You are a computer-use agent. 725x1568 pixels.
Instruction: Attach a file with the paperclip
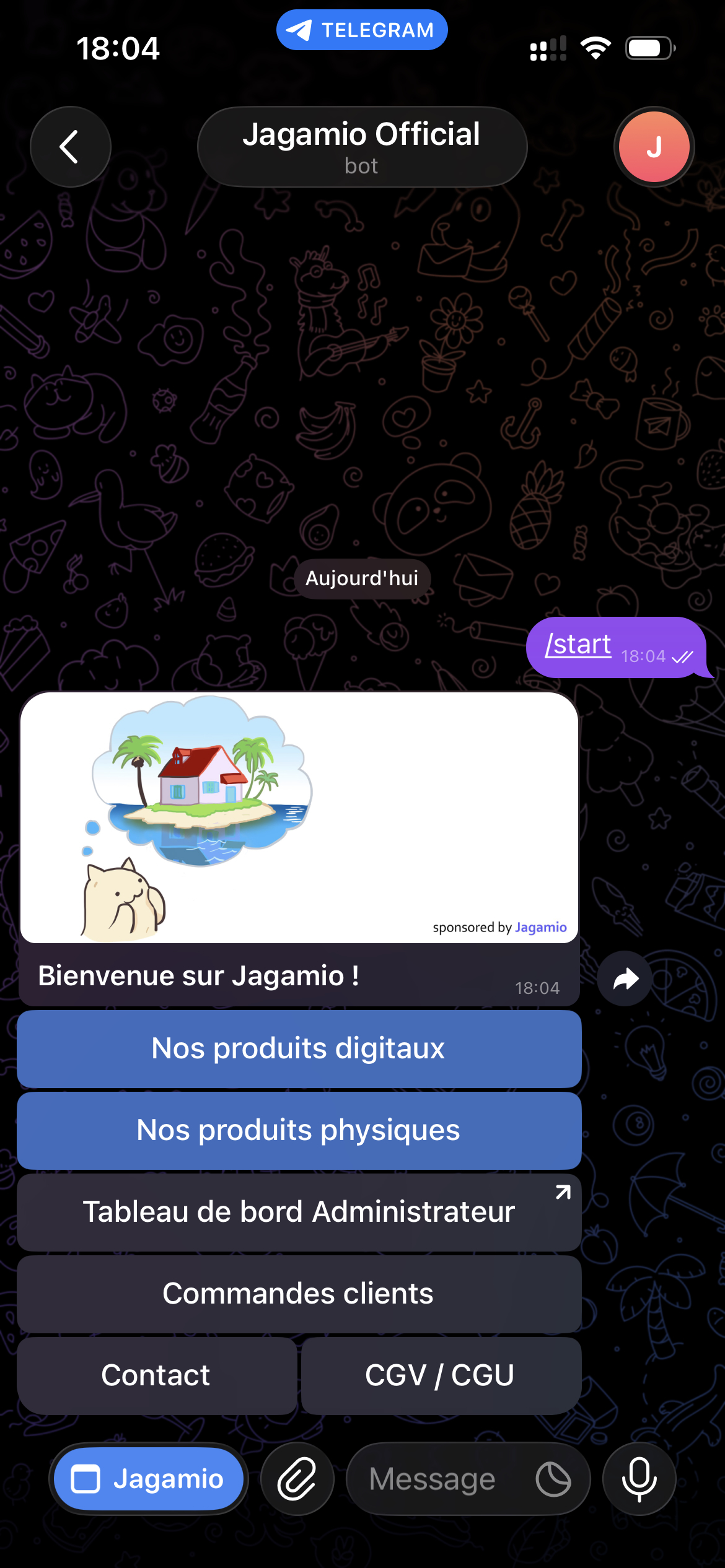[297, 1479]
